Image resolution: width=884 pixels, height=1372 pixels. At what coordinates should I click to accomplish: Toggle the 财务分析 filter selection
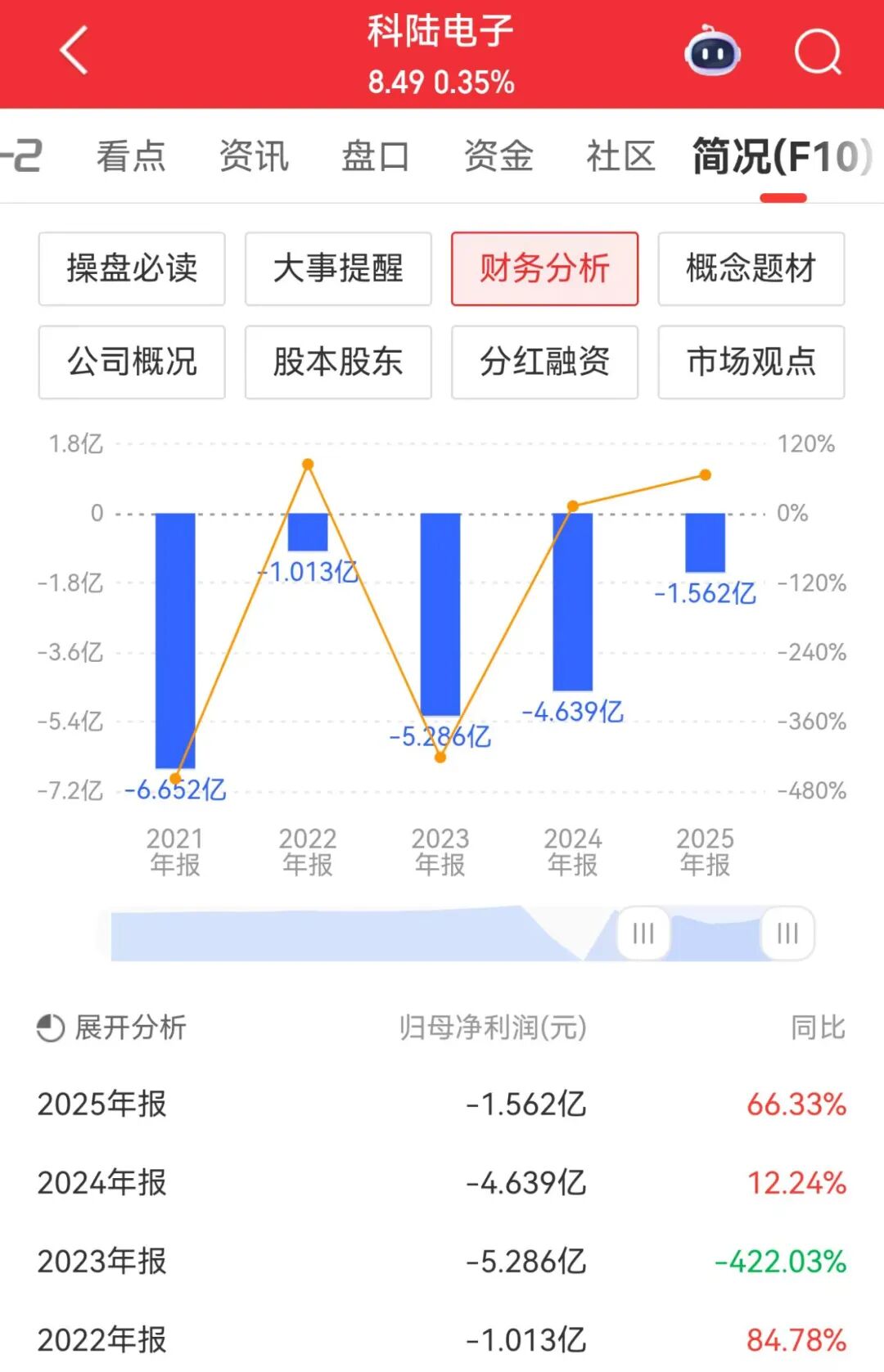543,269
